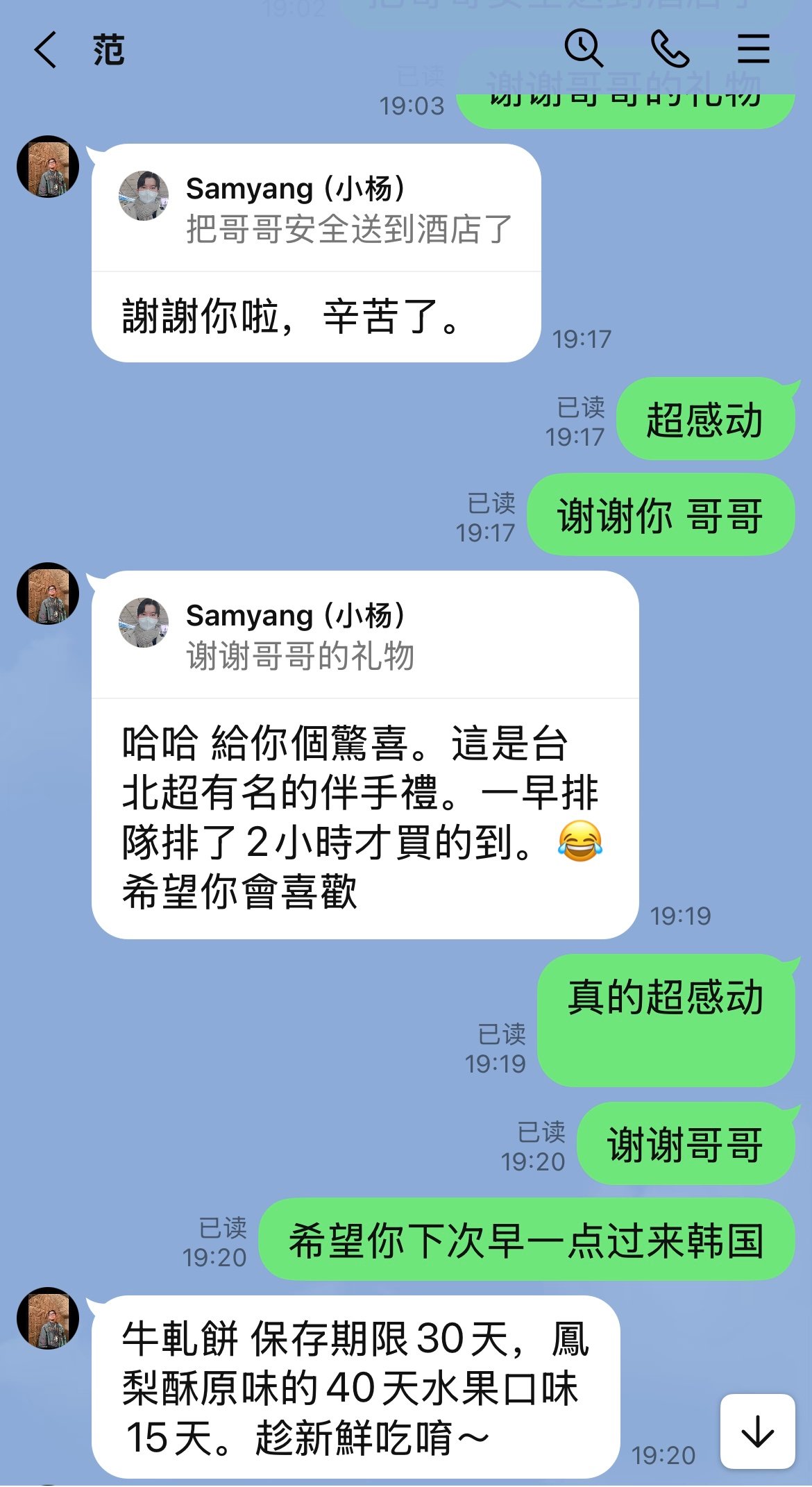Screen dimensions: 812x1487
Task: Open sender's avatar beside 牛軋餅 message
Action: pyautogui.click(x=48, y=1318)
